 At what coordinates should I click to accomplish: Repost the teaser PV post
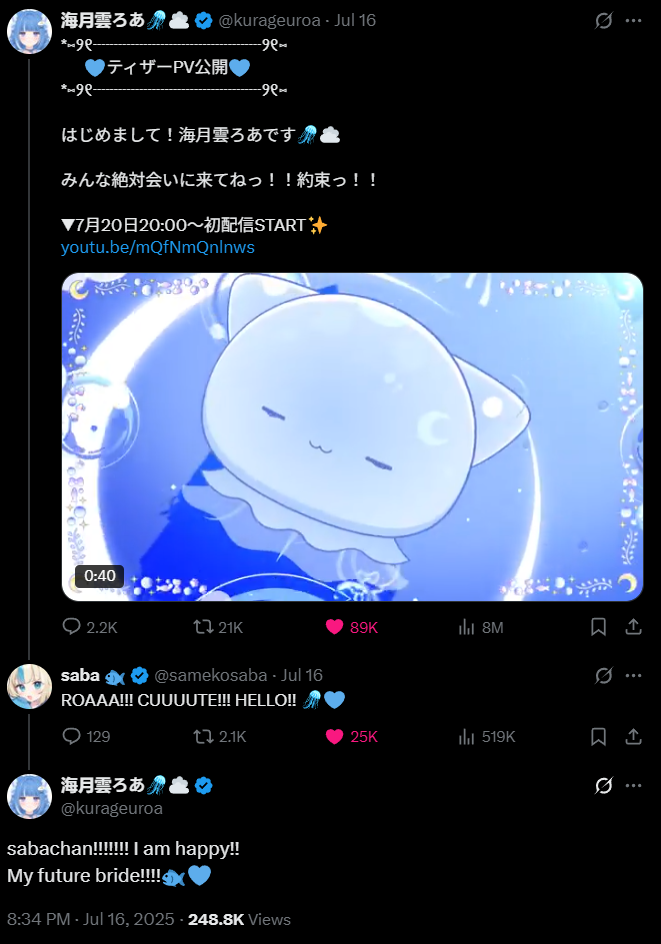(203, 627)
